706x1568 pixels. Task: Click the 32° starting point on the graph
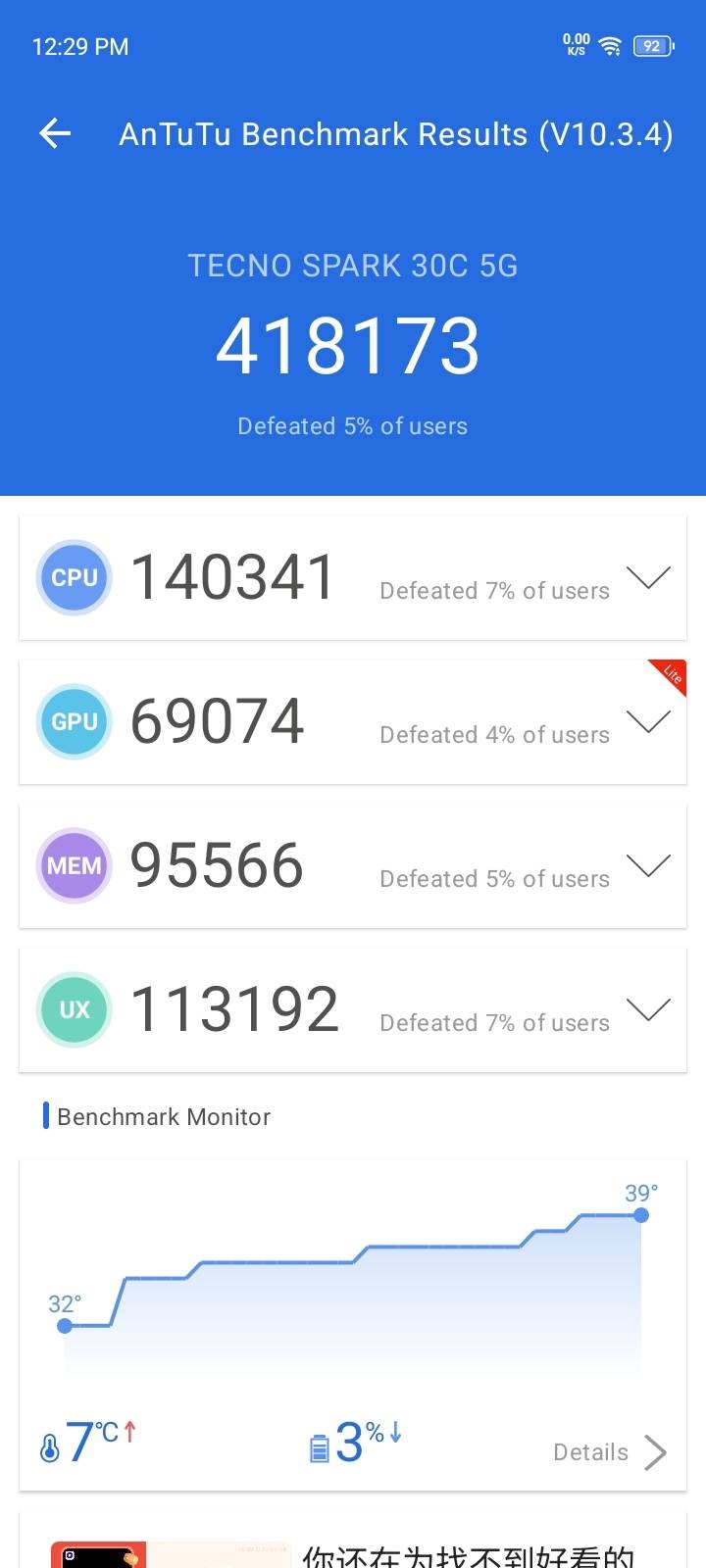(x=65, y=1326)
